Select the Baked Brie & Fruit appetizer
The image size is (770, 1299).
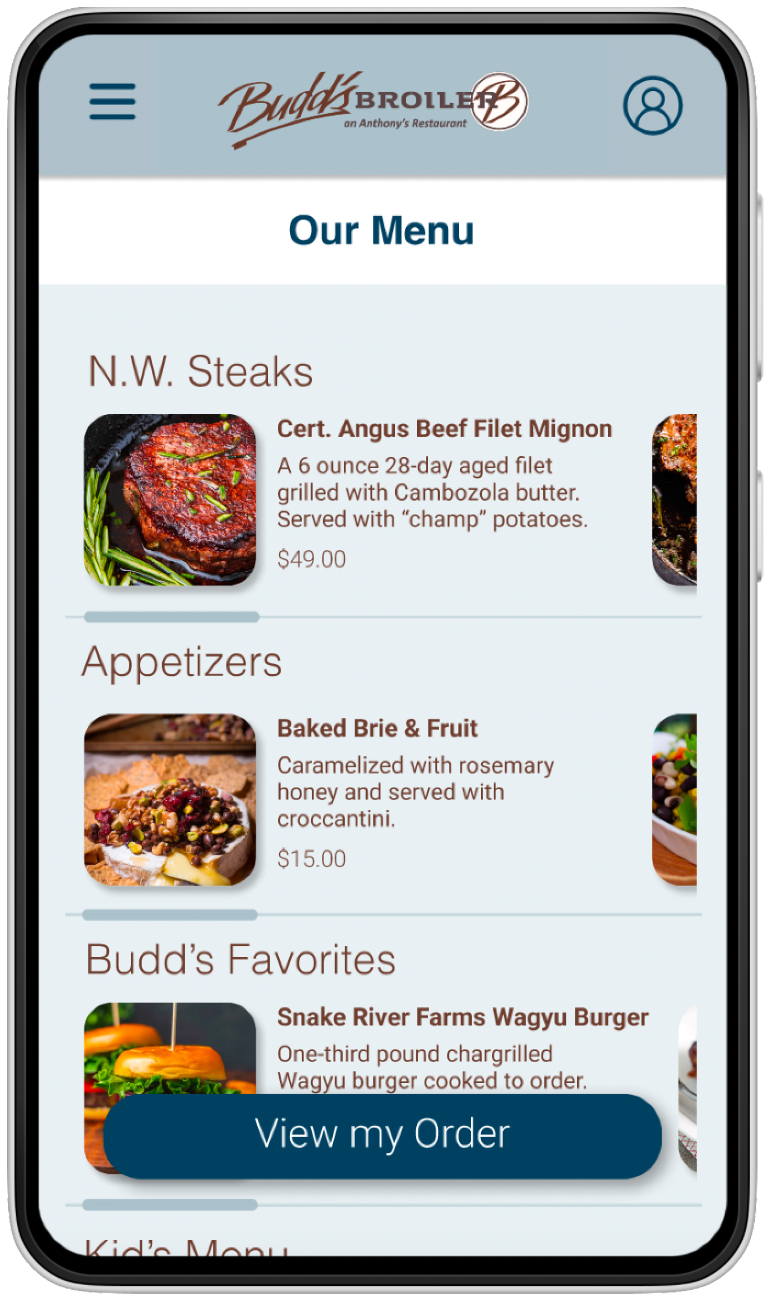click(x=378, y=728)
